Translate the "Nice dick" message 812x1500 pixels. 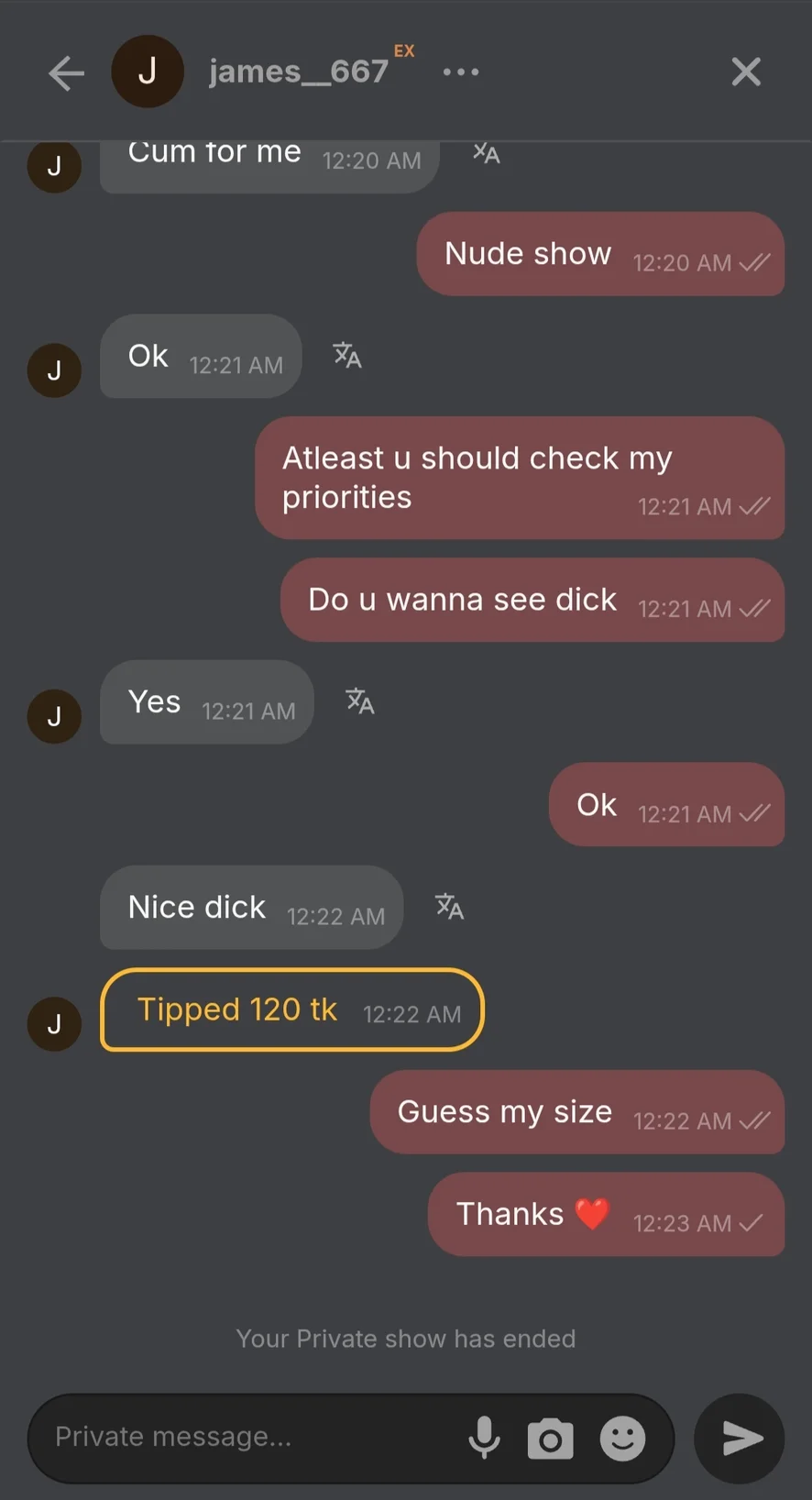pos(449,907)
